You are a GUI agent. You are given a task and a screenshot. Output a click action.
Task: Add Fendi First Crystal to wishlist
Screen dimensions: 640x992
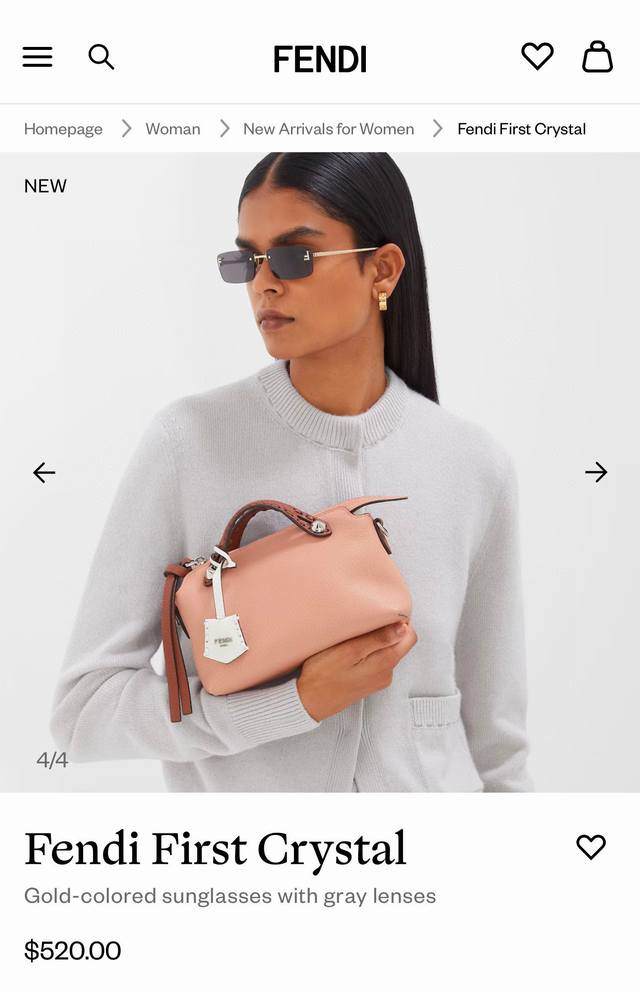point(591,847)
